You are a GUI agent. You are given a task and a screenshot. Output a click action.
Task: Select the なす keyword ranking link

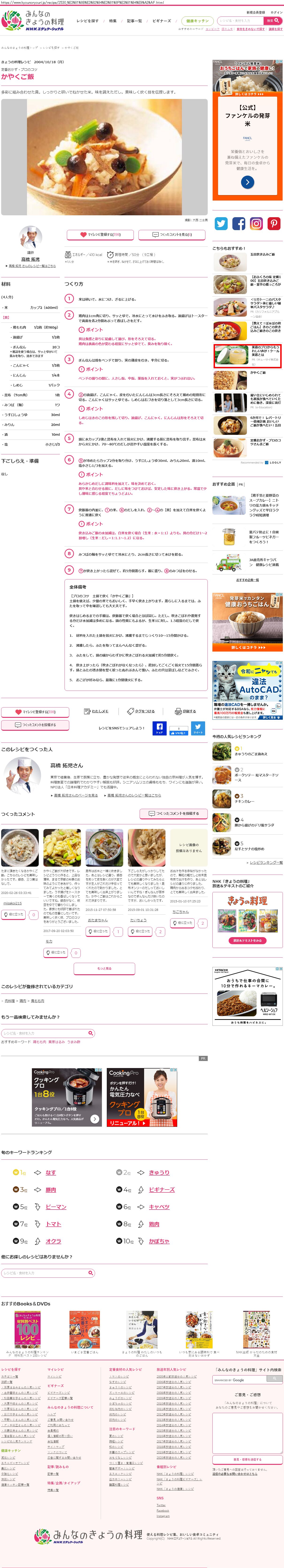(50, 1172)
